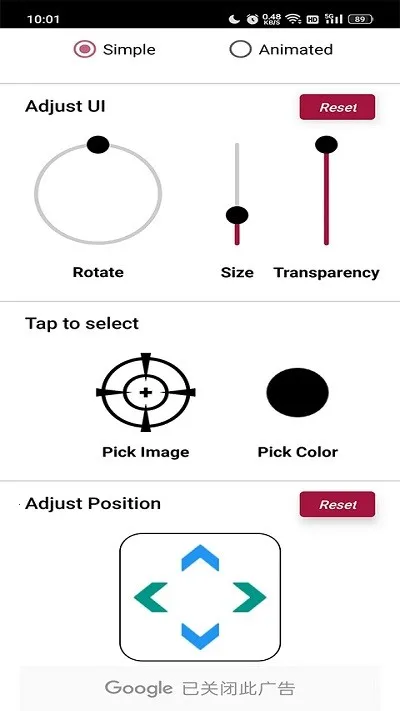Reset the Adjust Position settings
Viewport: 400px width, 711px height.
tap(337, 504)
